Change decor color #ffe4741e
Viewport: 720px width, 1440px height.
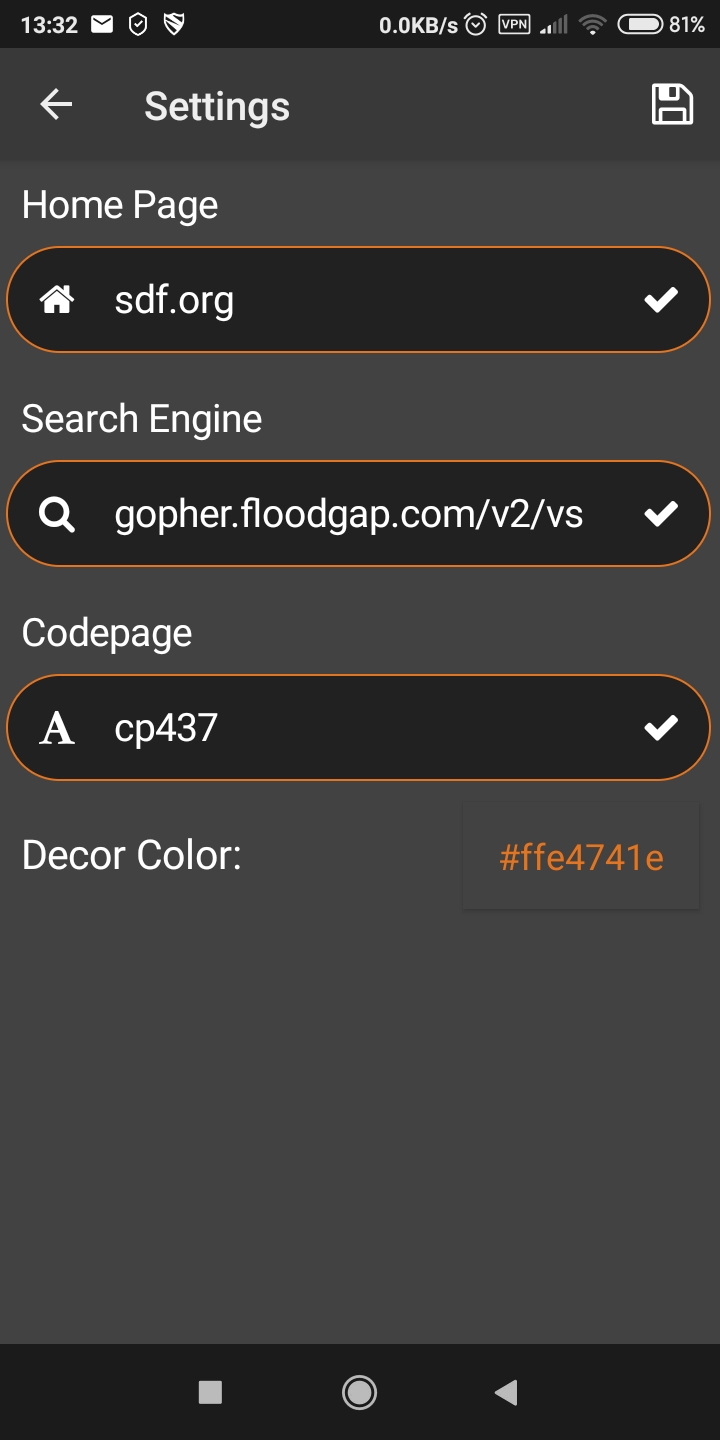click(x=581, y=857)
